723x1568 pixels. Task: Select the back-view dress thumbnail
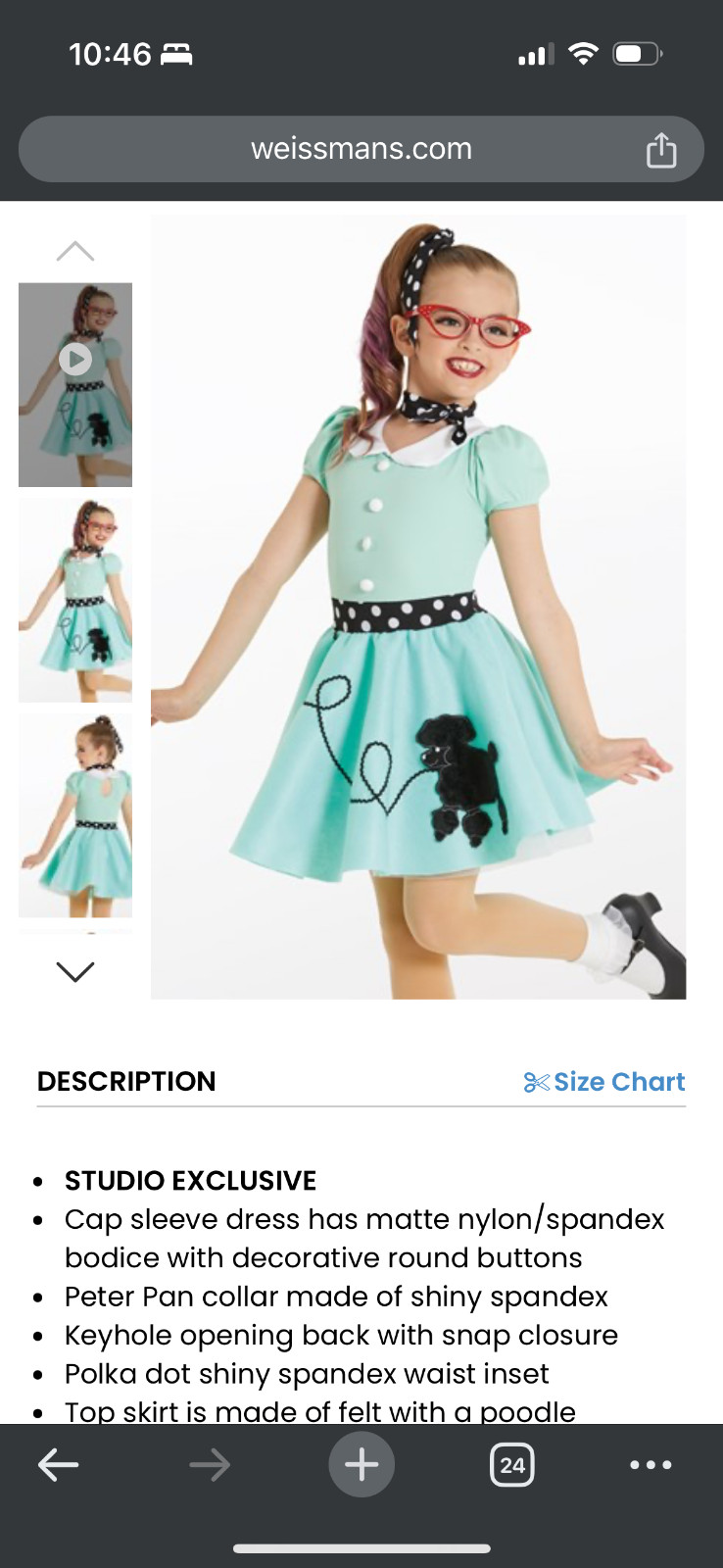pyautogui.click(x=75, y=815)
